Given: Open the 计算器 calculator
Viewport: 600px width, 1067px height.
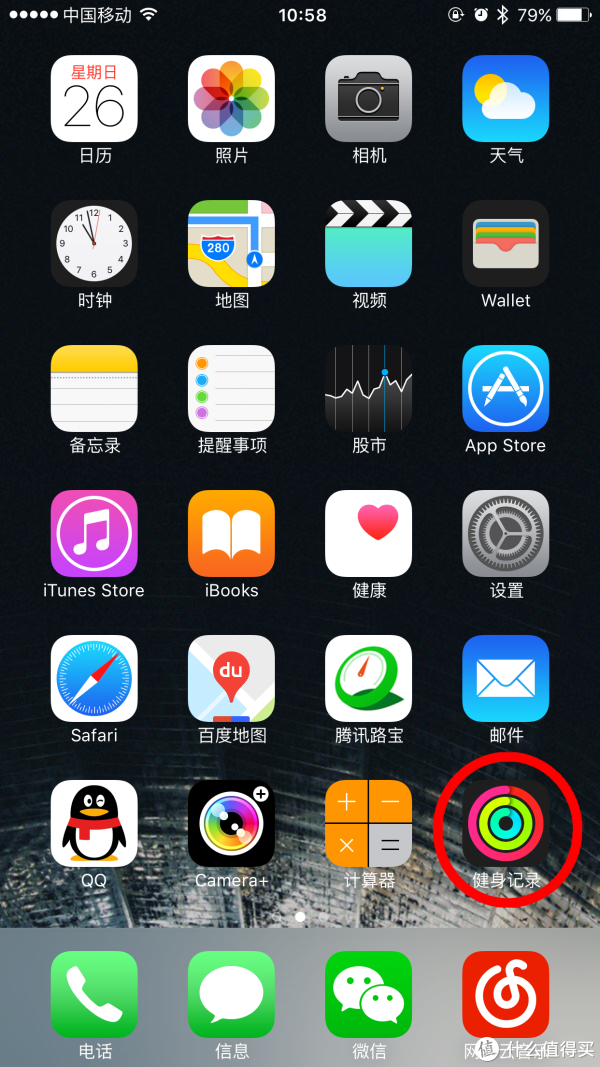Looking at the screenshot, I should [x=368, y=823].
